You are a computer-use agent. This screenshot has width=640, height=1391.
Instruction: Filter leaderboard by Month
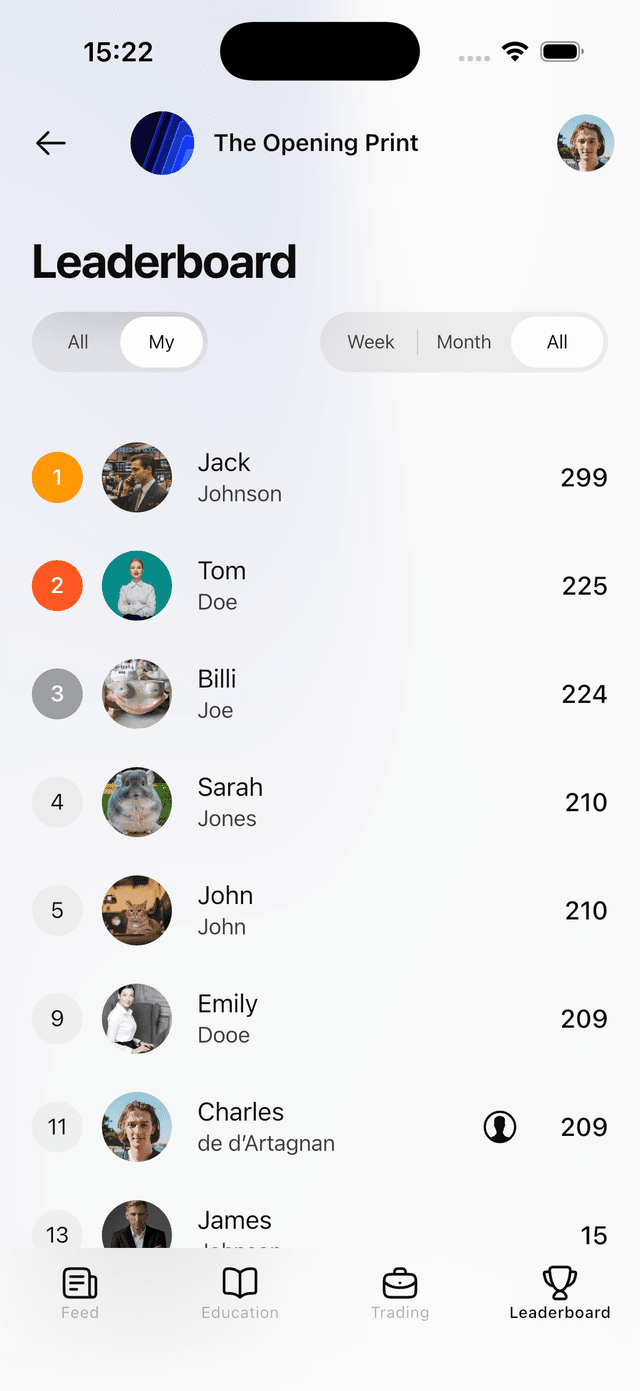pos(464,342)
